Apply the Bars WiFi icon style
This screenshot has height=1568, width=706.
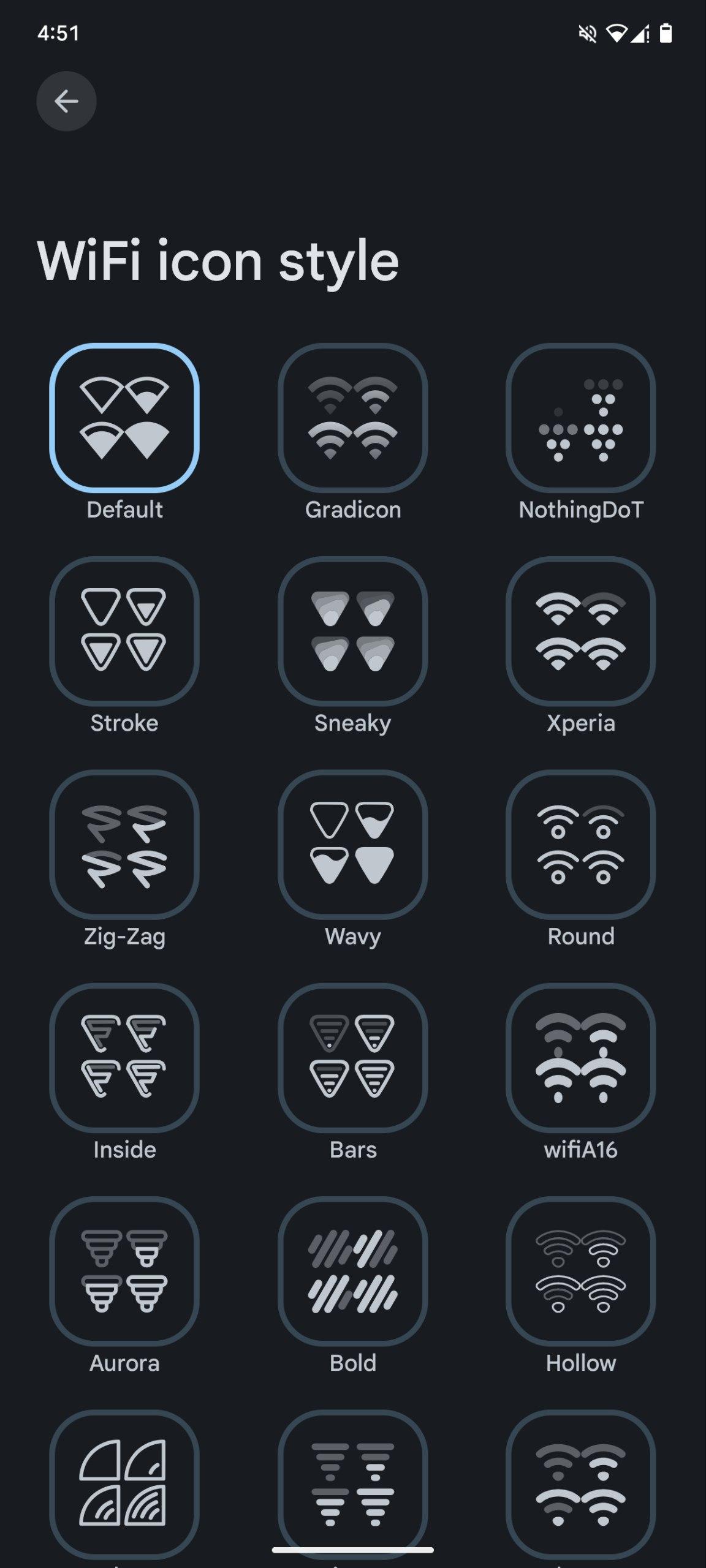coord(352,1057)
